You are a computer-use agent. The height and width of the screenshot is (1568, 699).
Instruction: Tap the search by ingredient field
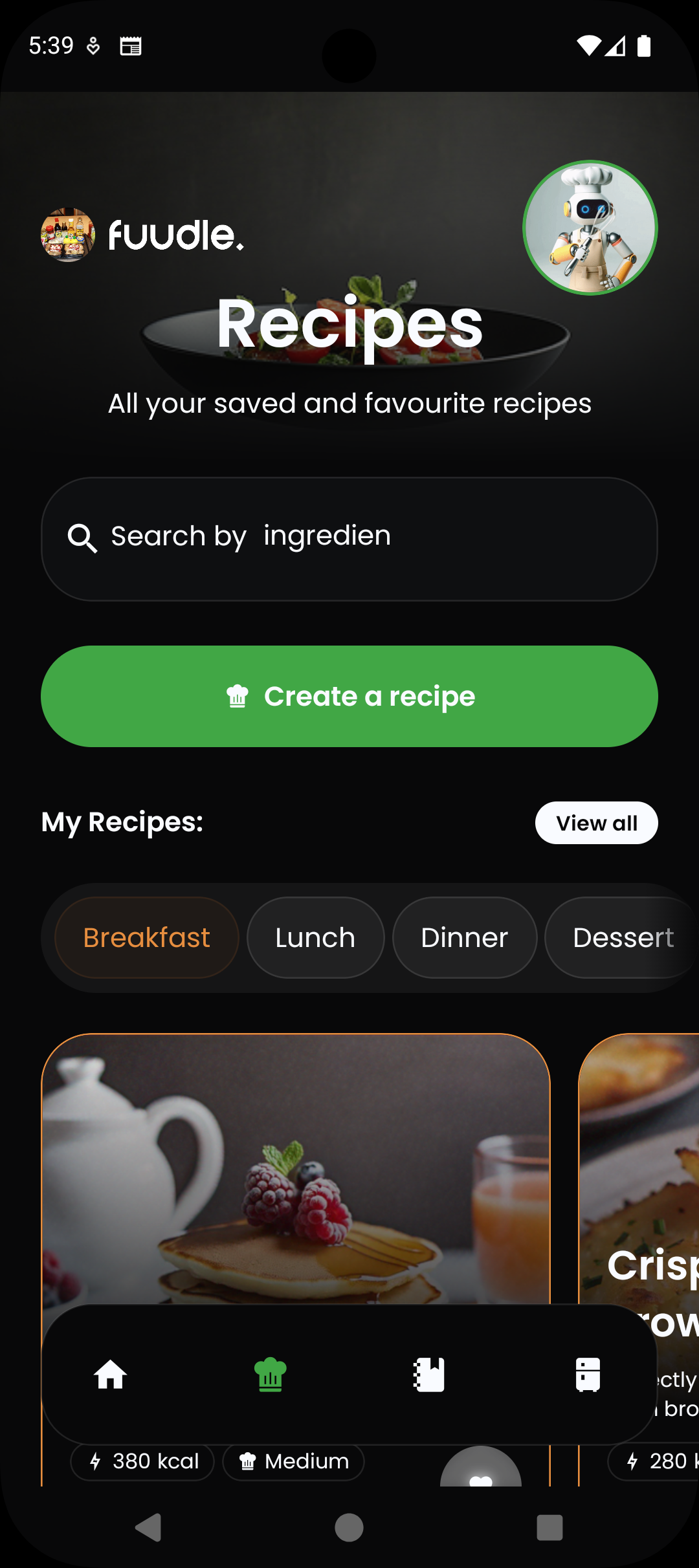(349, 538)
